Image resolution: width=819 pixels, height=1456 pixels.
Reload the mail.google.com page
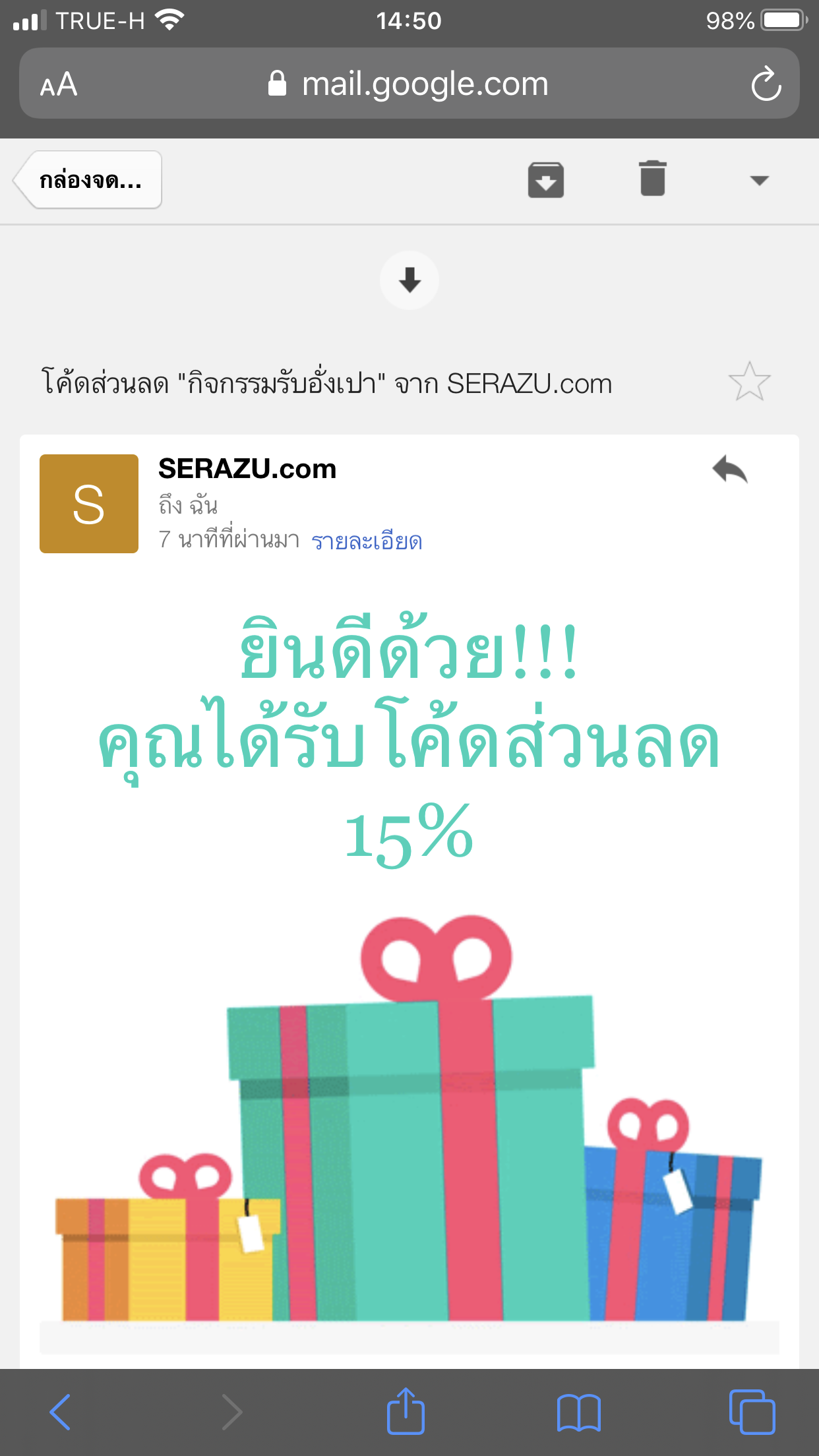point(766,84)
